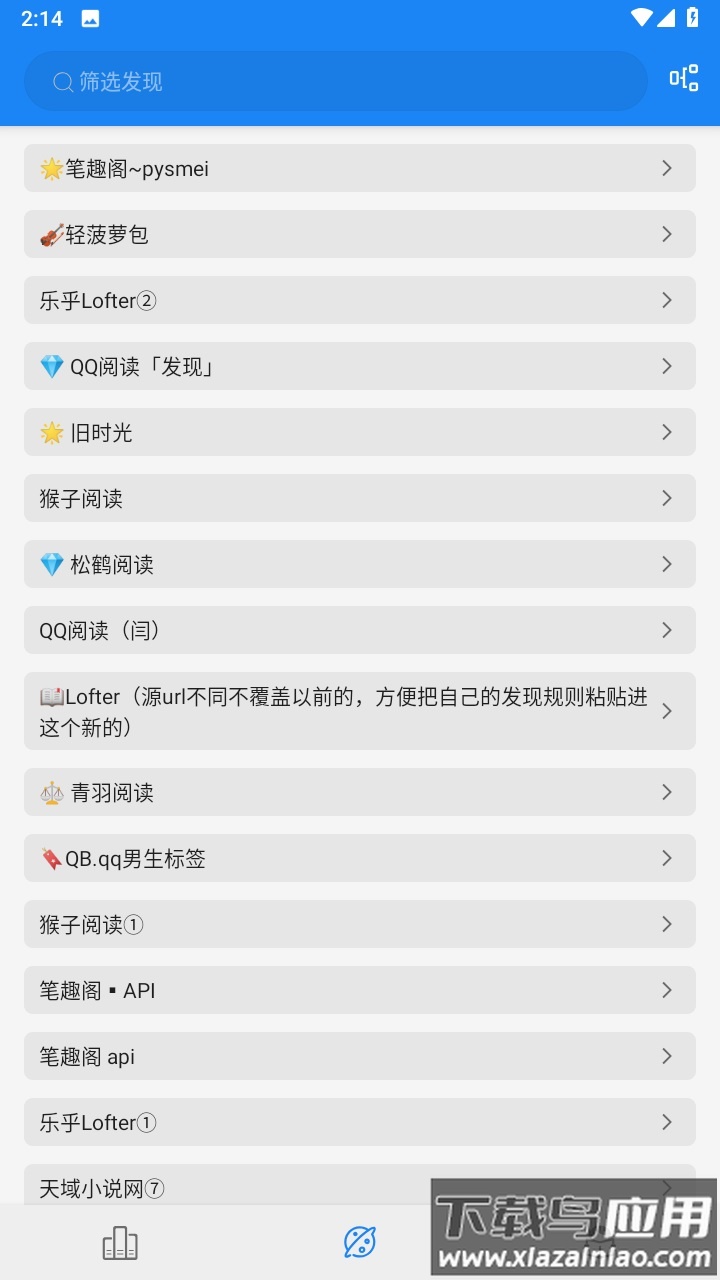
Task: Expand the 笔趣阁 api chevron
Action: [667, 1056]
